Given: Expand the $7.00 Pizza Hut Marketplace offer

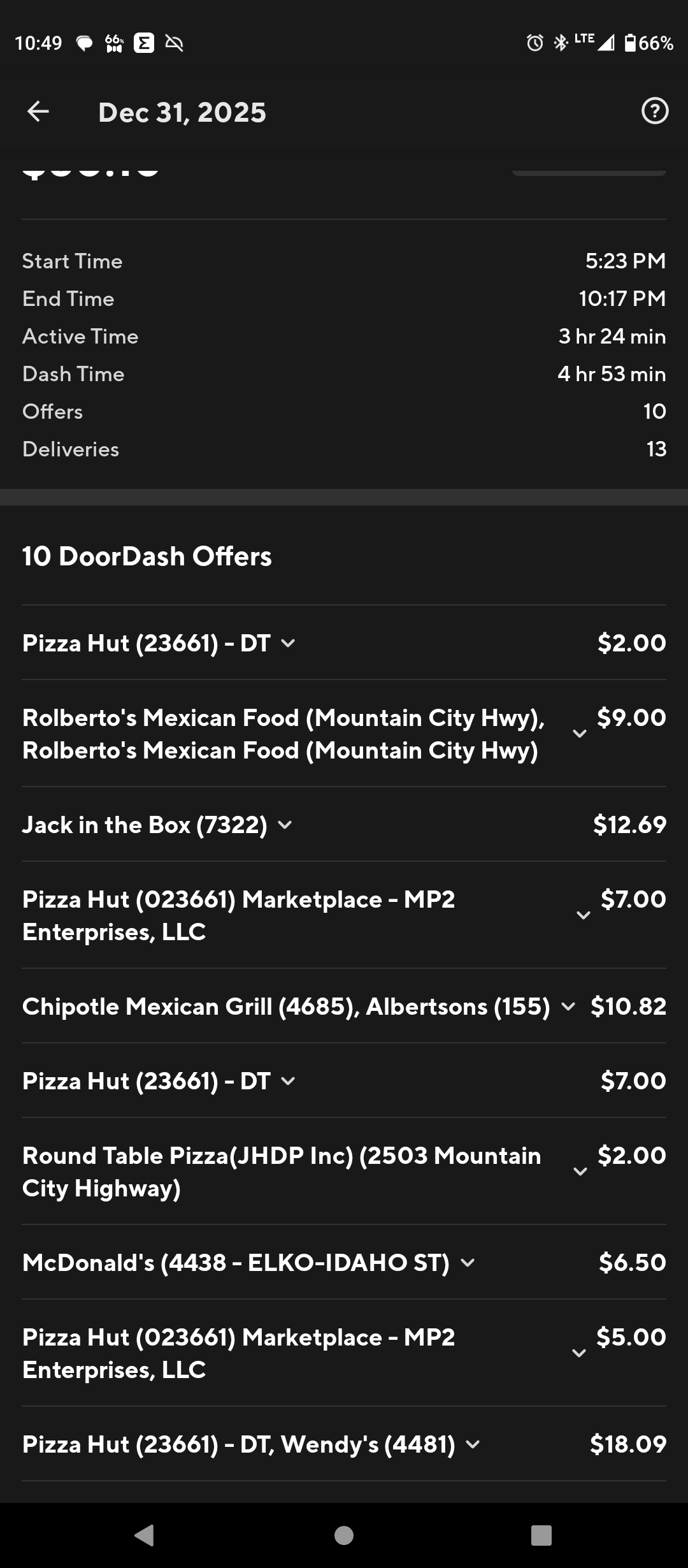Looking at the screenshot, I should click(583, 915).
